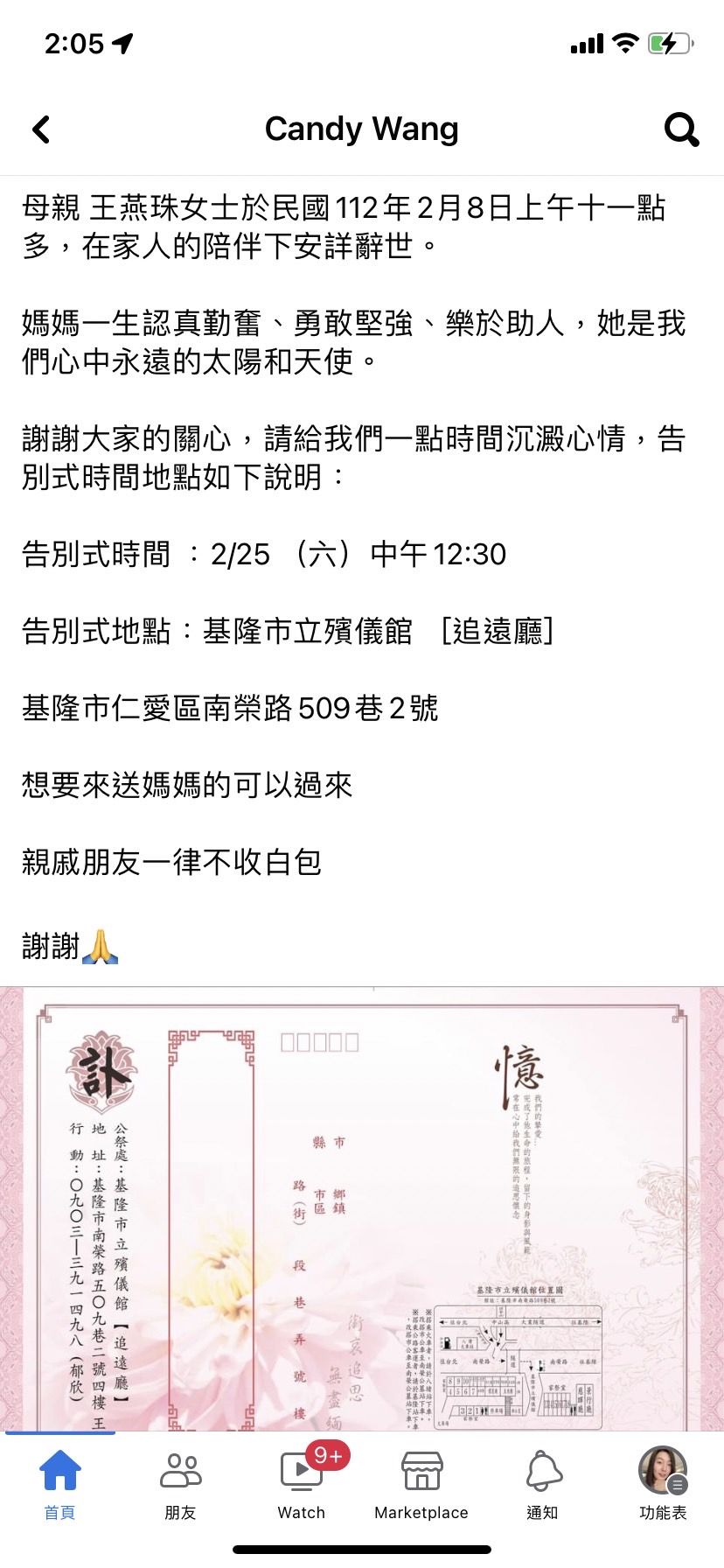
Task: Open the obituary card image in the post
Action: click(362, 1209)
